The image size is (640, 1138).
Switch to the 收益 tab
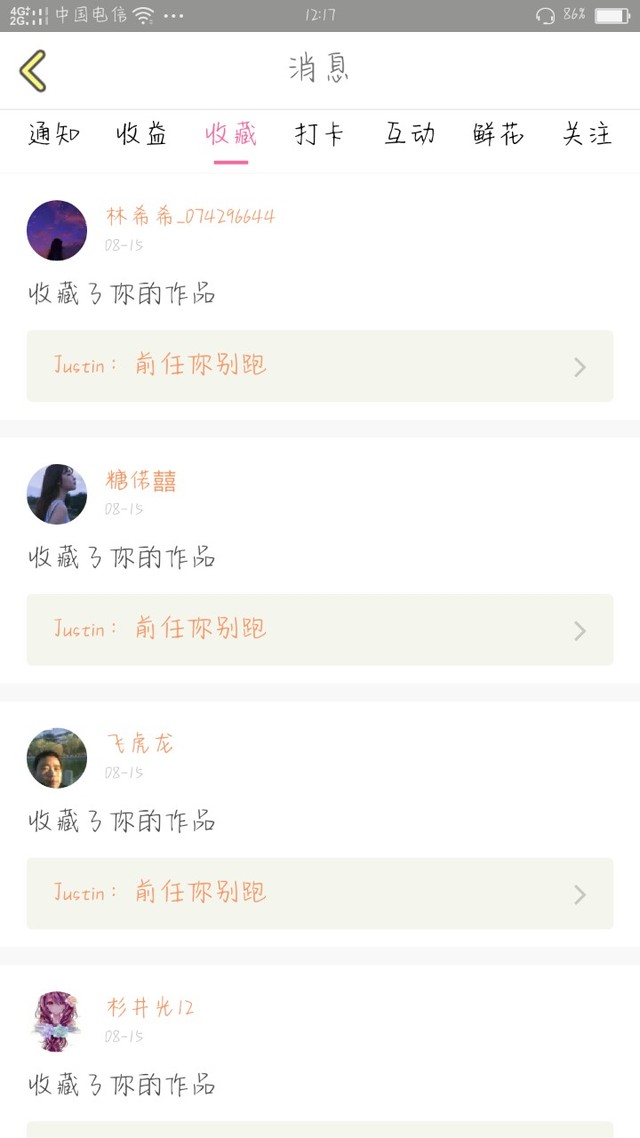click(142, 135)
